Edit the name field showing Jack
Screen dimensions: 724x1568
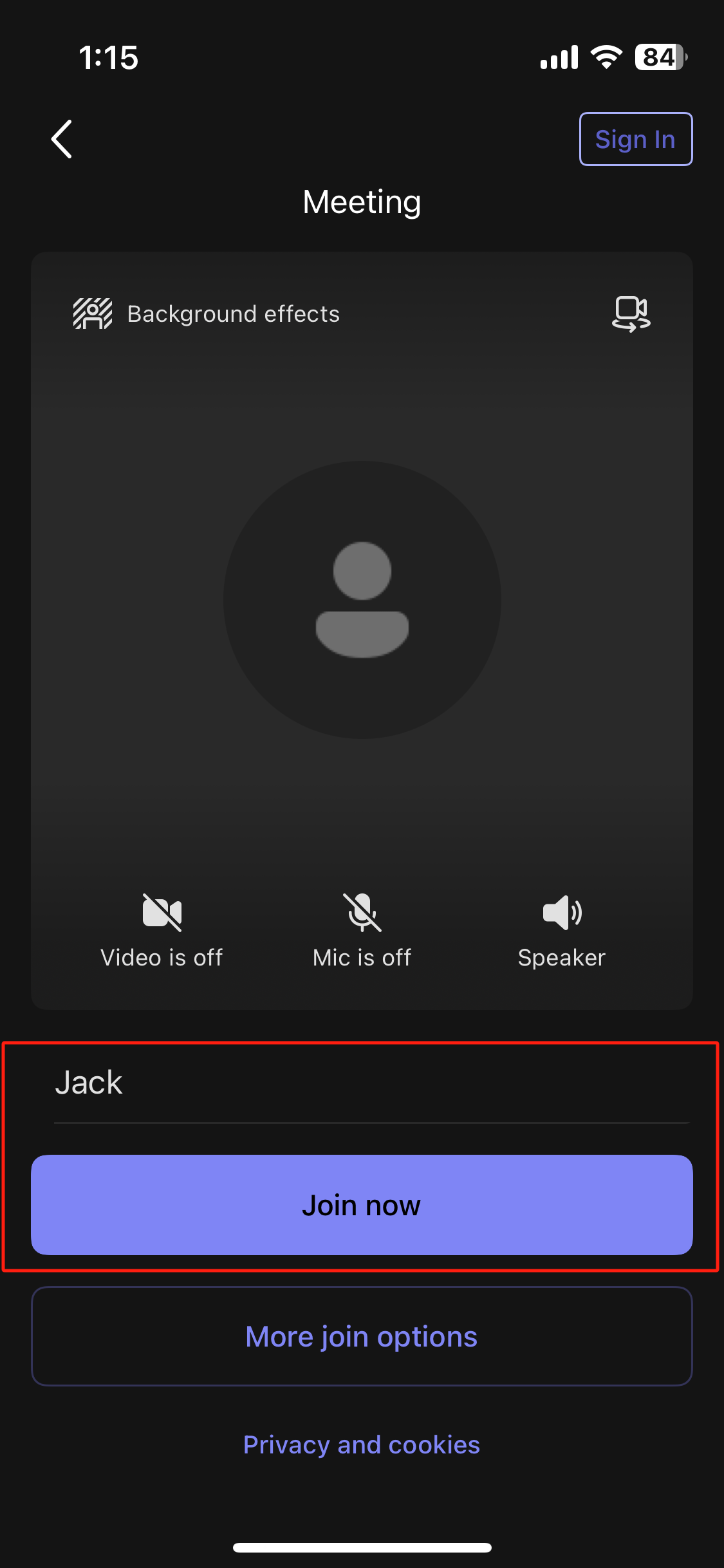click(x=371, y=1084)
